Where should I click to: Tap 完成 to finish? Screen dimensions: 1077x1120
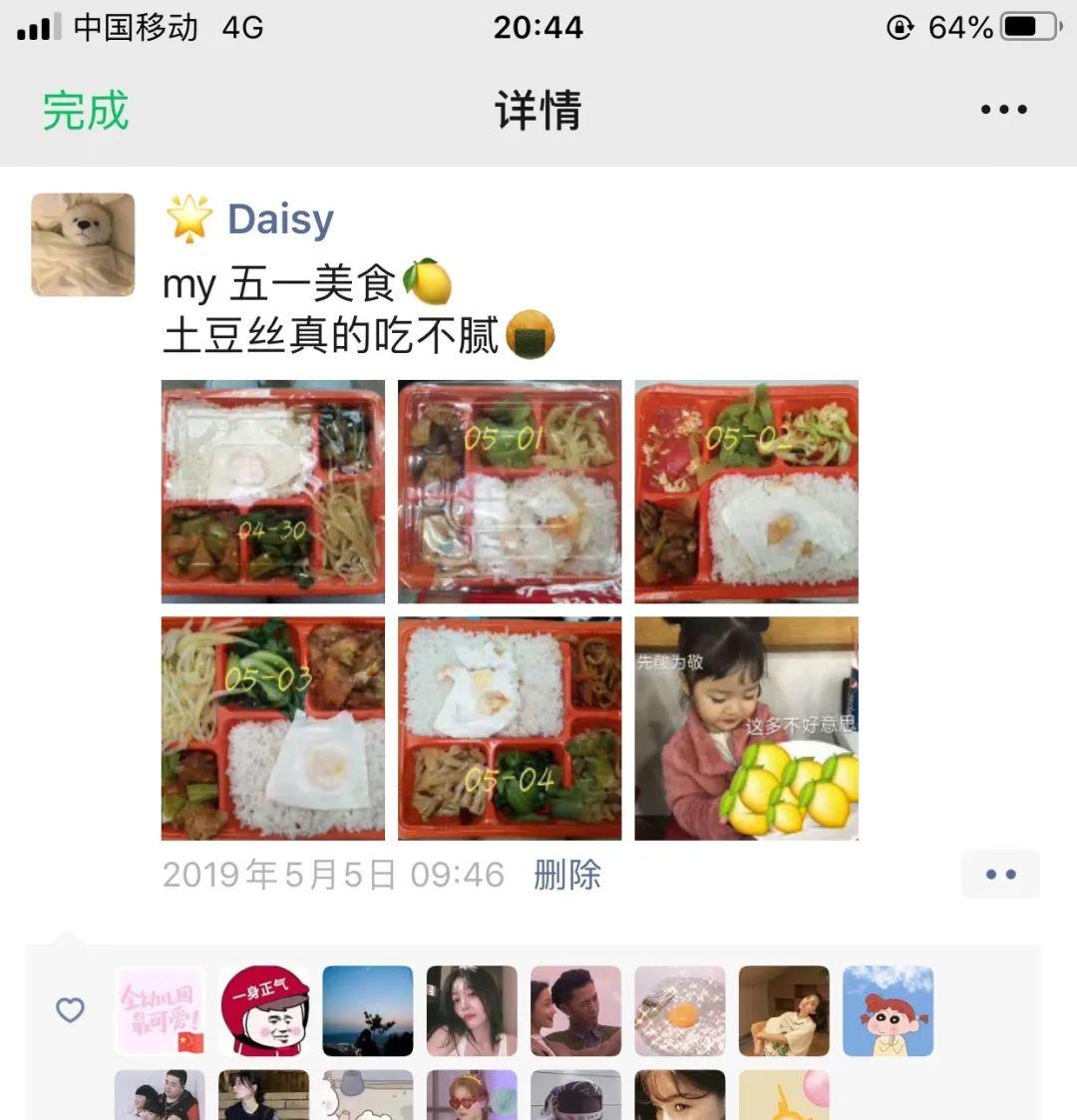coord(86,111)
